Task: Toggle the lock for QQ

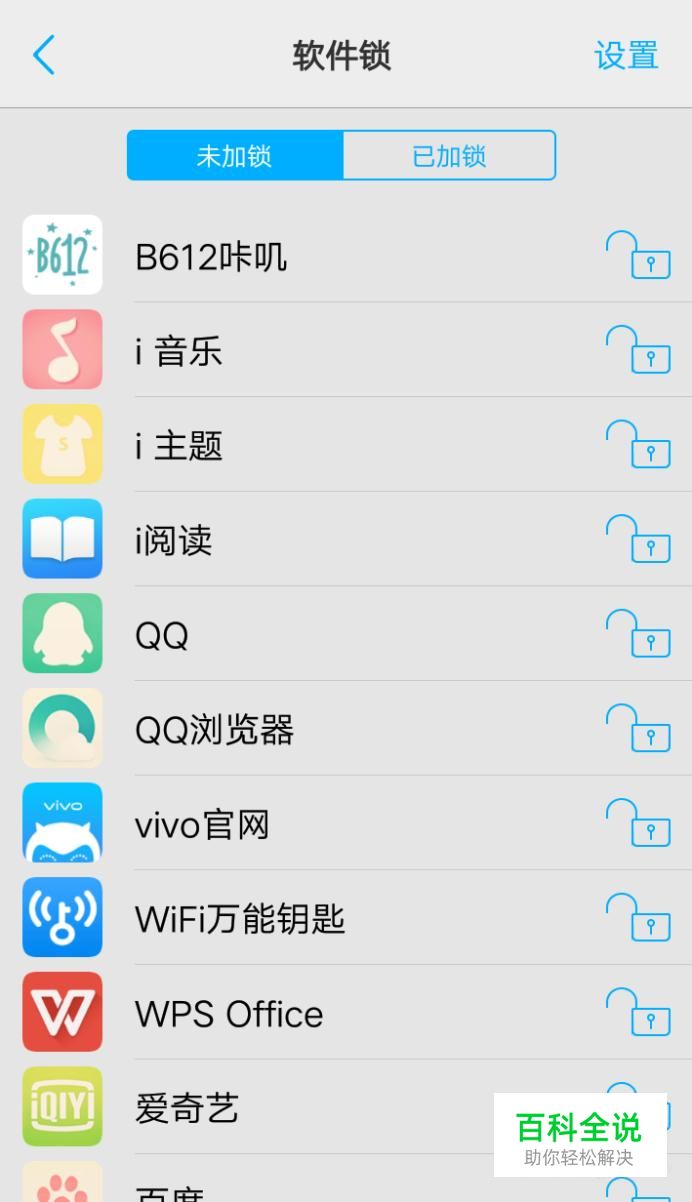Action: click(638, 634)
